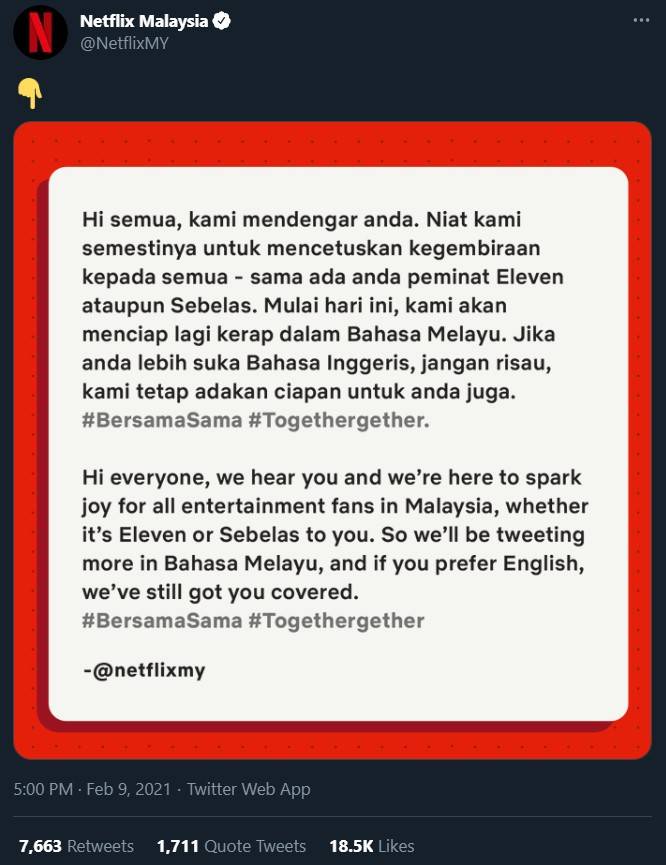Image resolution: width=666 pixels, height=865 pixels.
Task: View the 7,663 Retweets list
Action: click(x=76, y=846)
